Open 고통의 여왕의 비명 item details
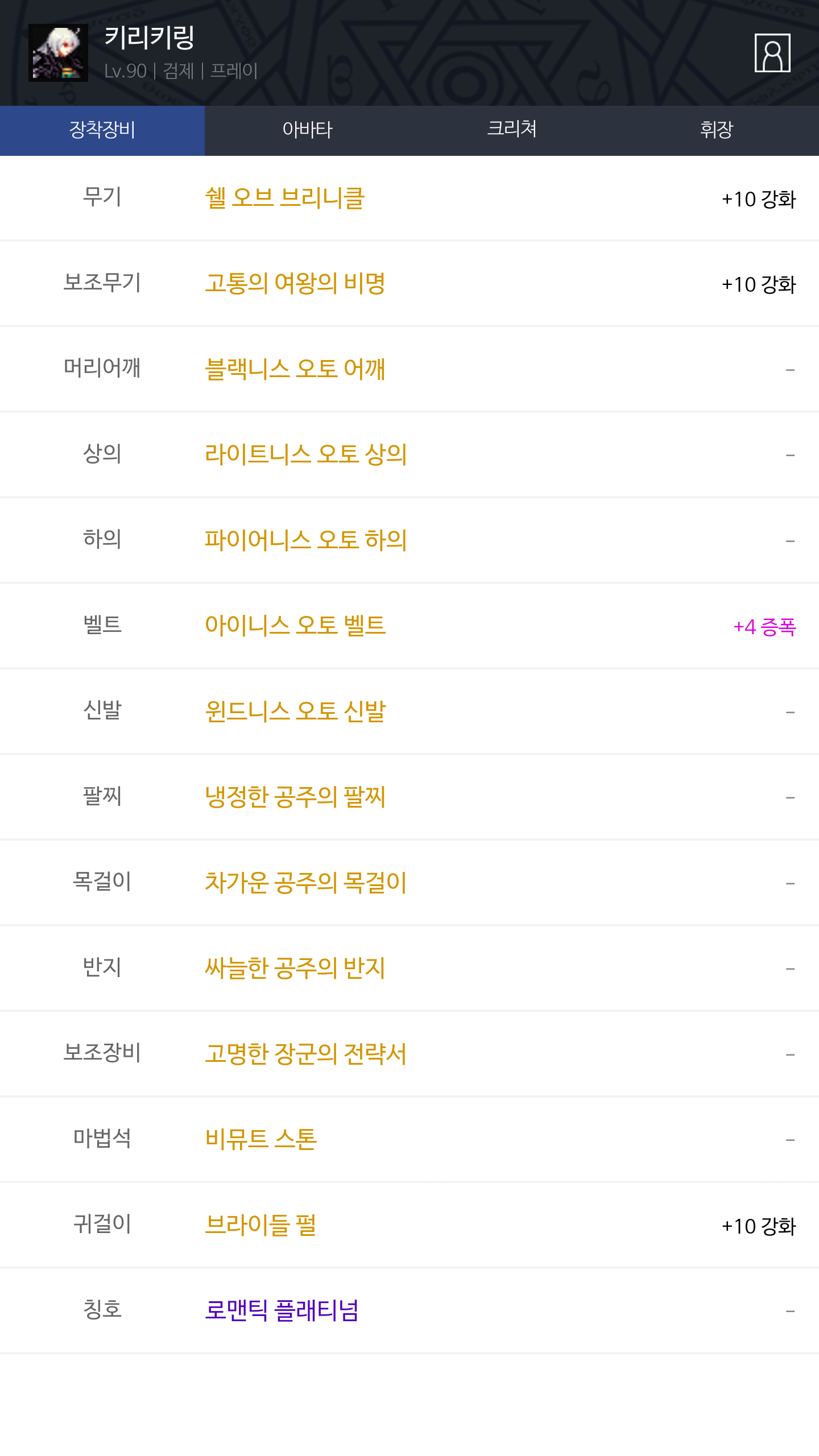819x1456 pixels. pos(295,283)
